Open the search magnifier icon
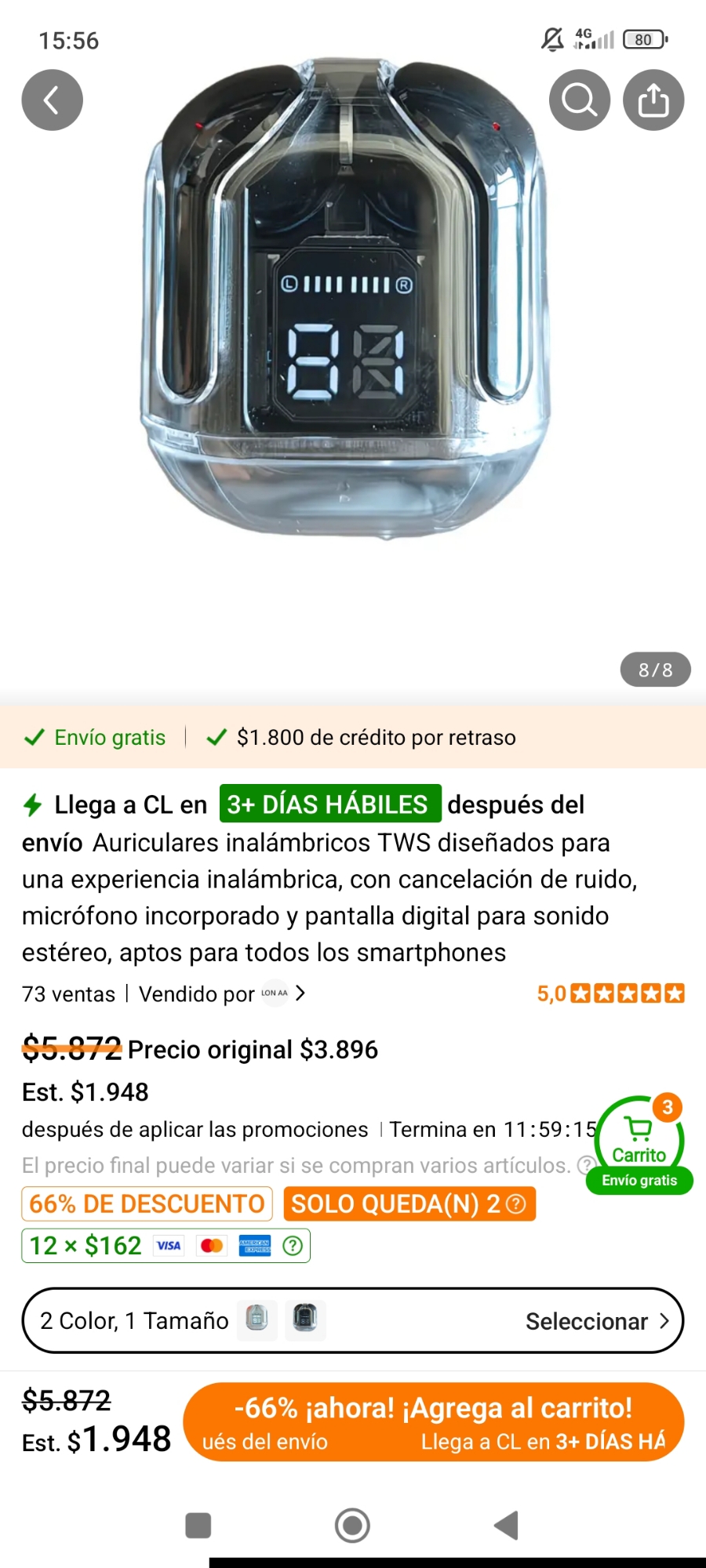The height and width of the screenshot is (1568, 706). coord(579,100)
